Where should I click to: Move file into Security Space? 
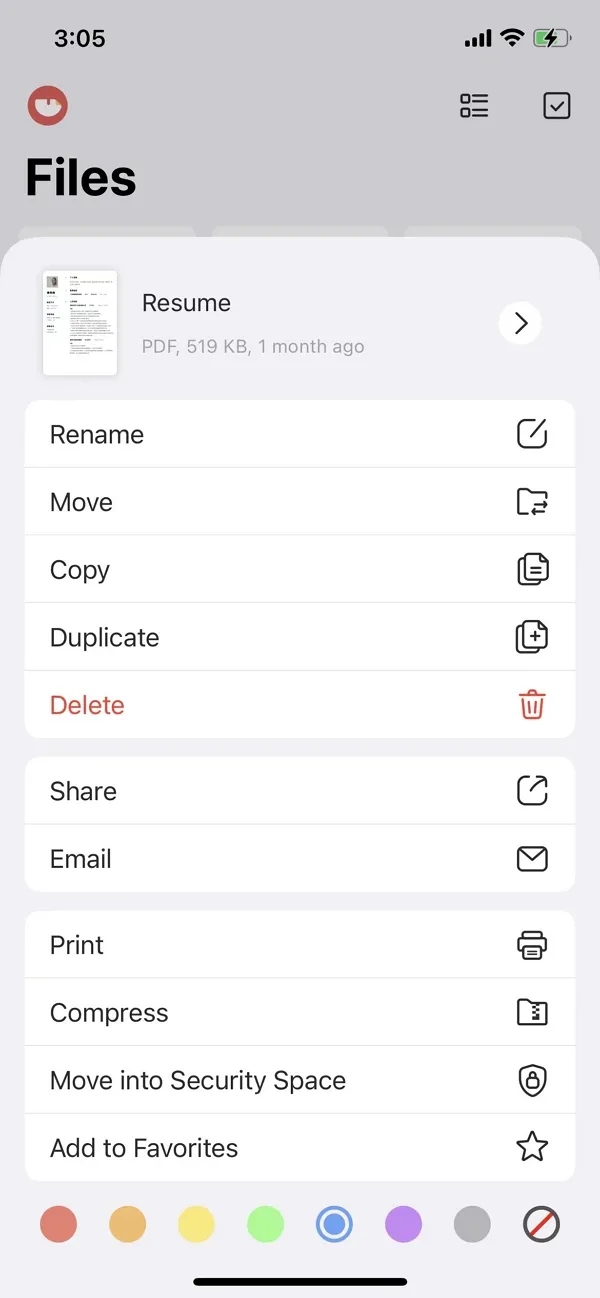coord(299,1081)
